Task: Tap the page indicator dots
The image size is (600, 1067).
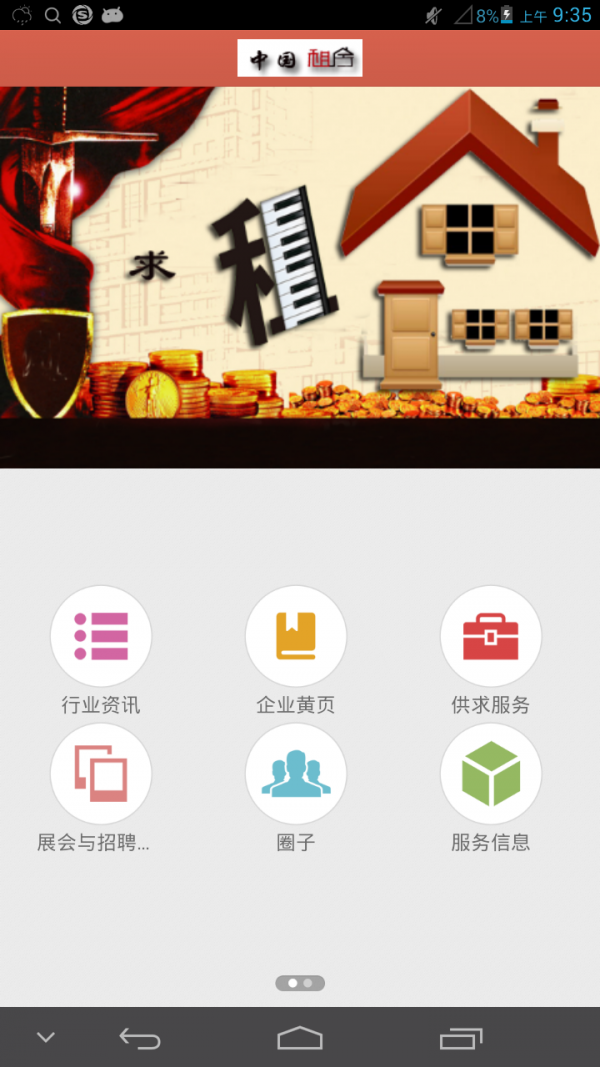Action: click(300, 983)
